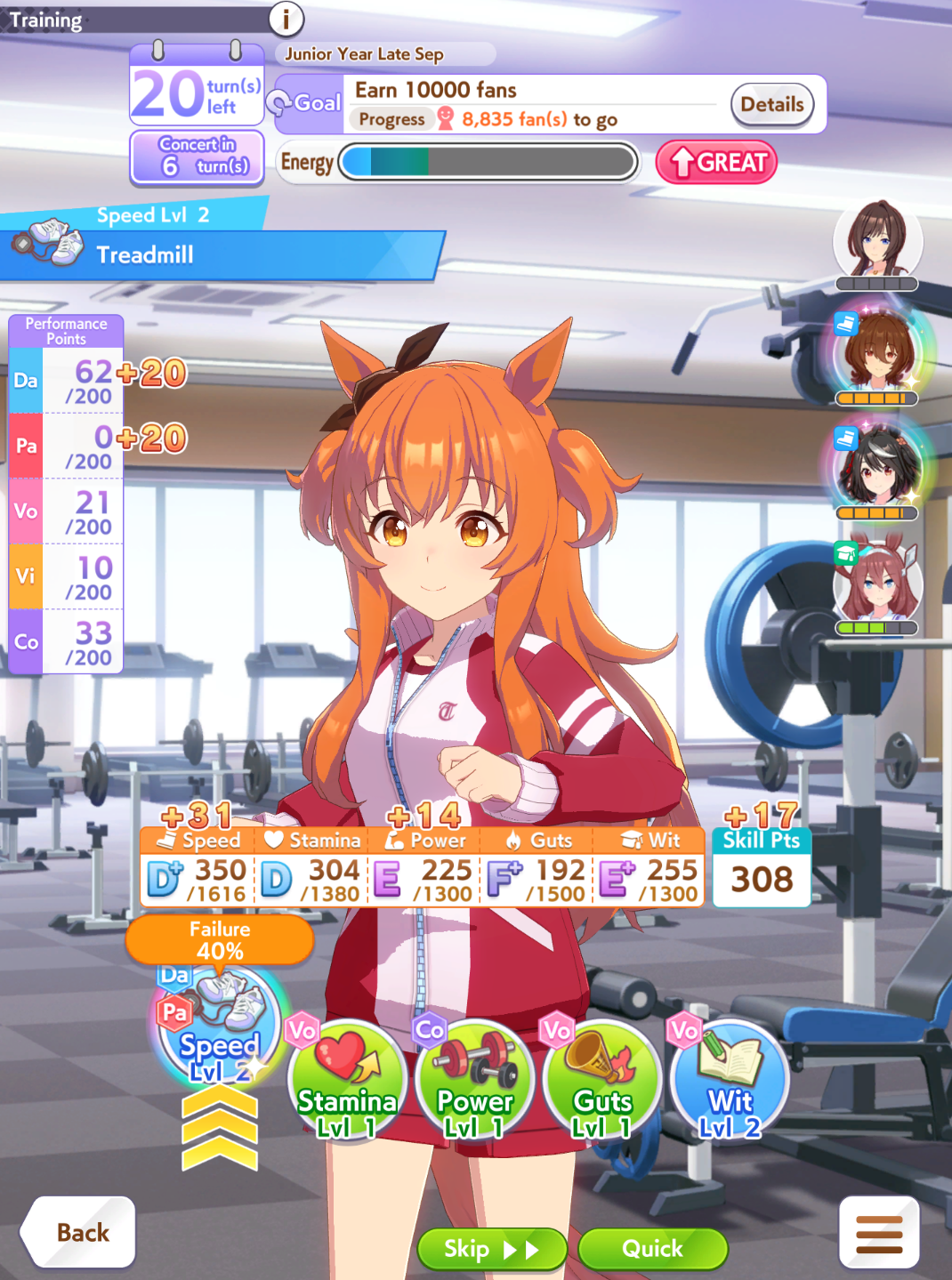Tap the GREAT mood indicator
The height and width of the screenshot is (1280, 952).
(716, 162)
